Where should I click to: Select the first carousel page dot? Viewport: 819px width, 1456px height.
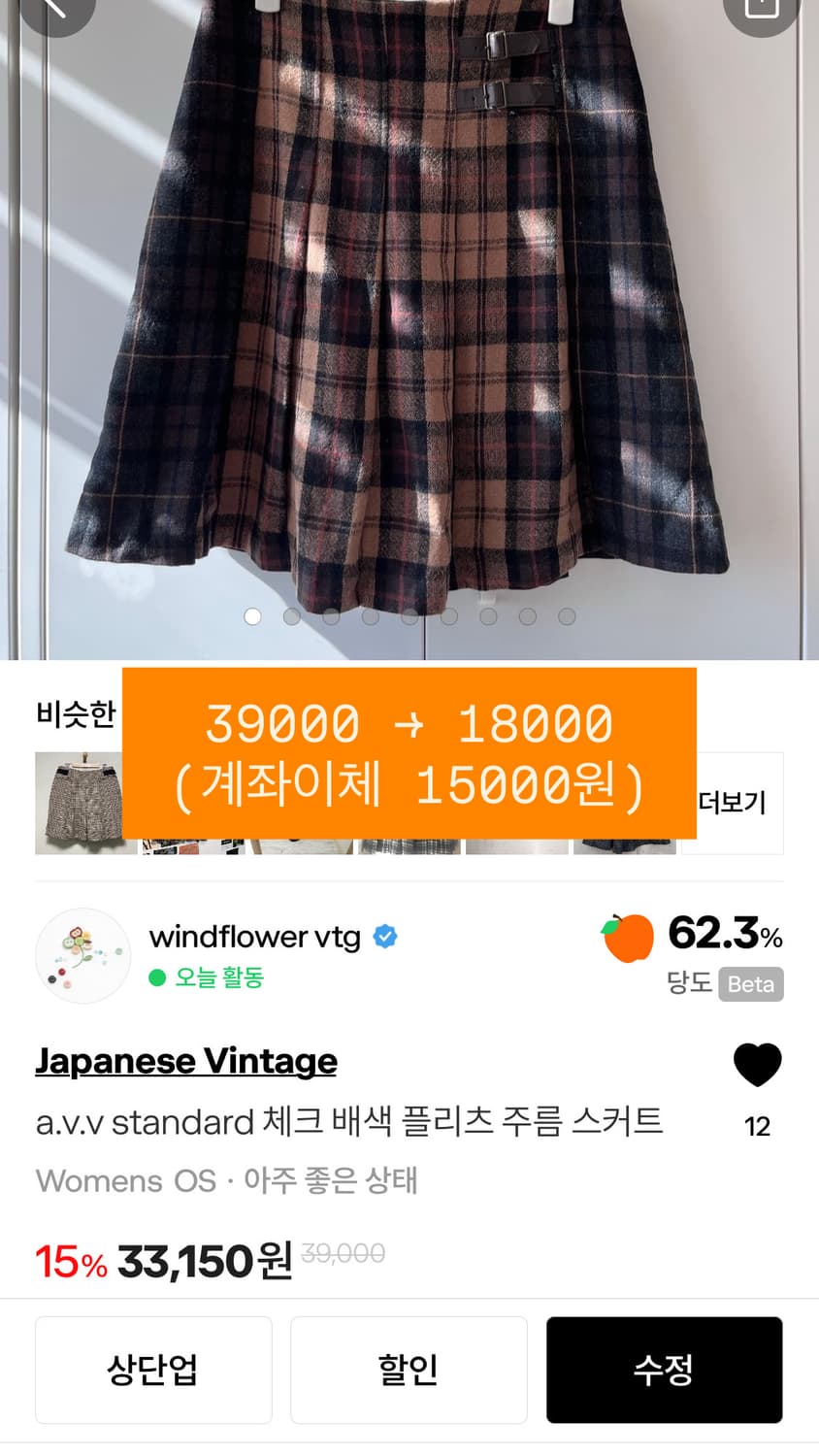253,615
